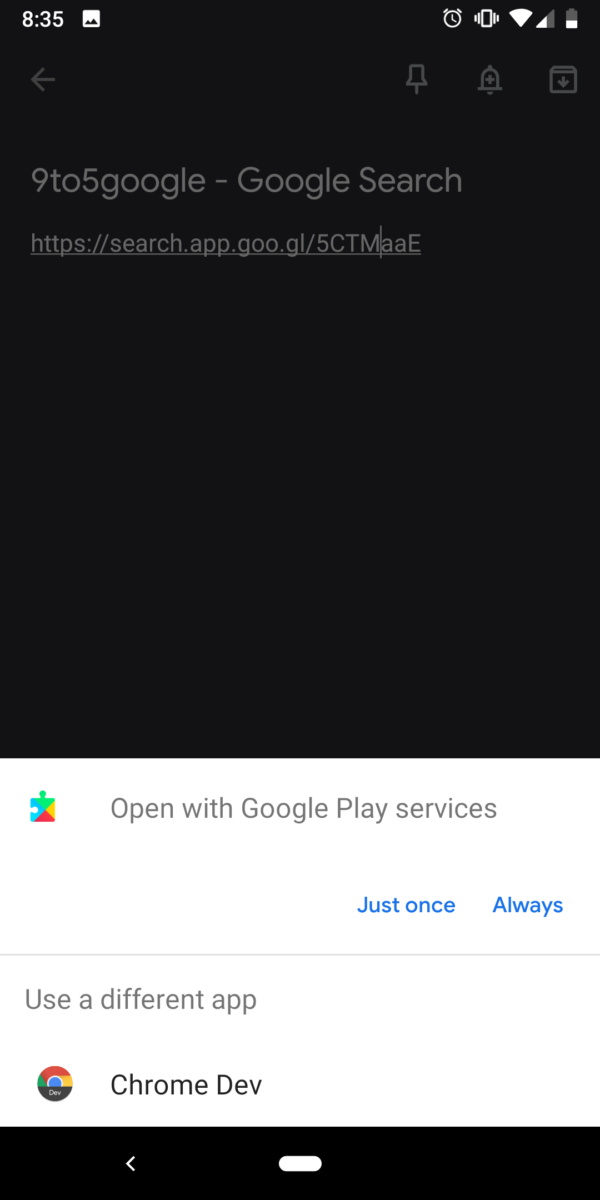Add a reminder to the note
Viewport: 600px width, 1200px height.
[490, 80]
